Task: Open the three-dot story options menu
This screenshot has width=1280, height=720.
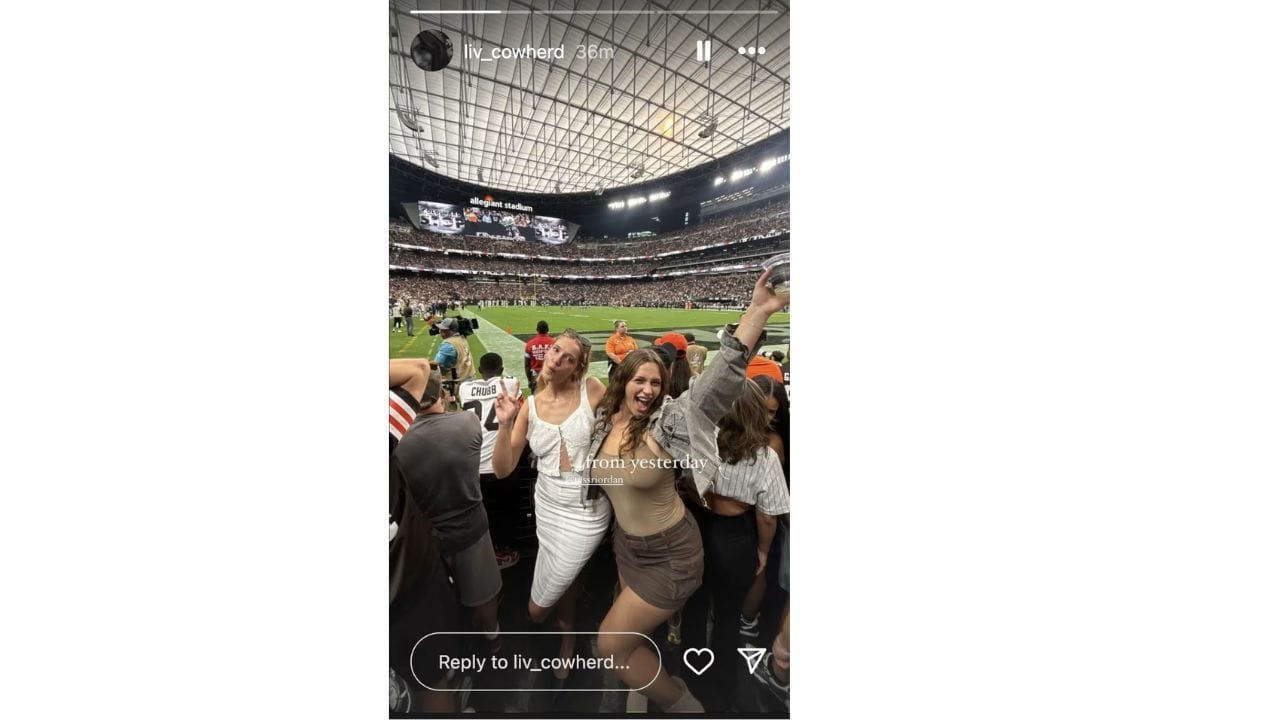Action: 751,51
